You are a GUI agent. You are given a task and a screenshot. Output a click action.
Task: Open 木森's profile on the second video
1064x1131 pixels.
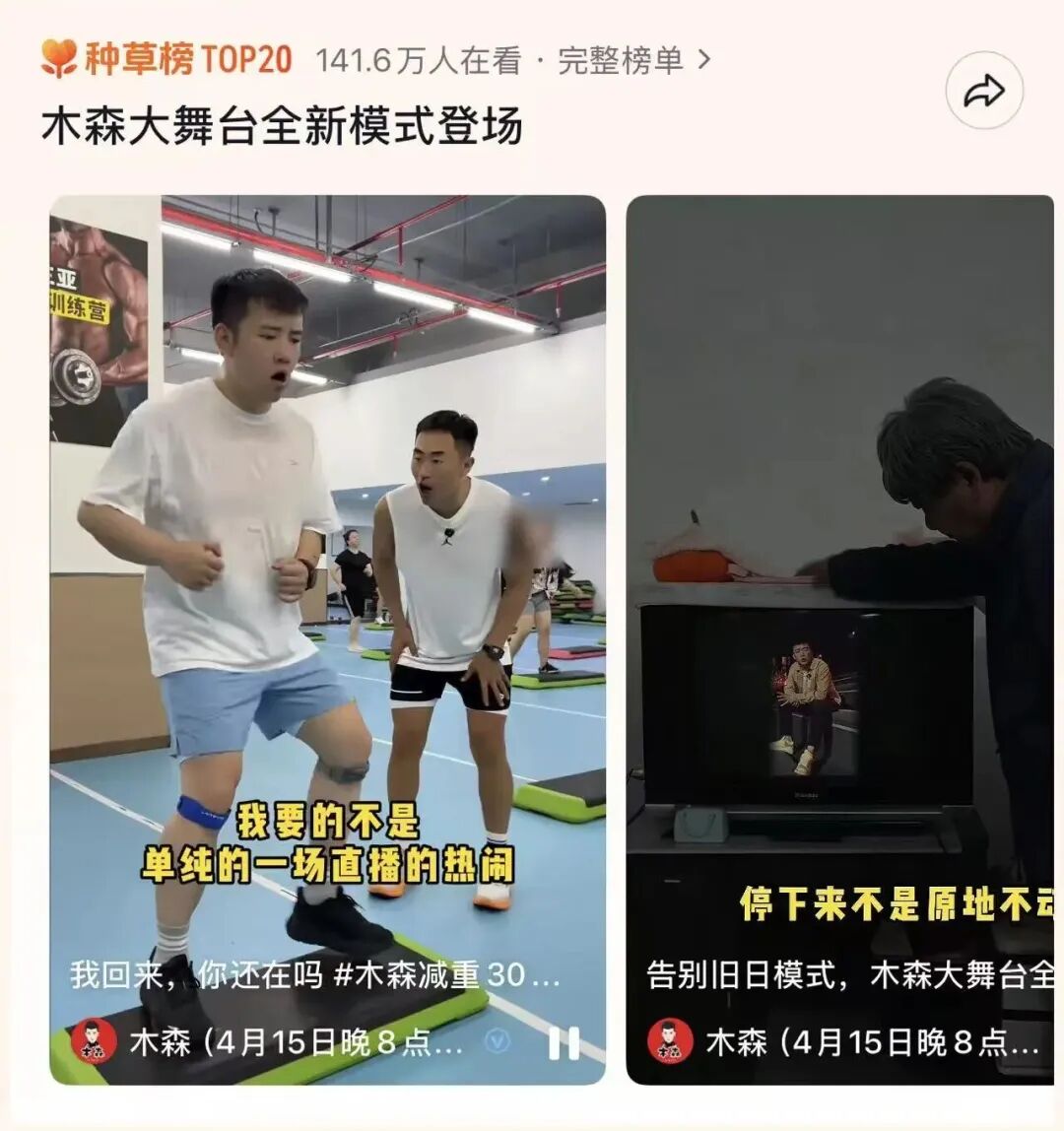[670, 1041]
